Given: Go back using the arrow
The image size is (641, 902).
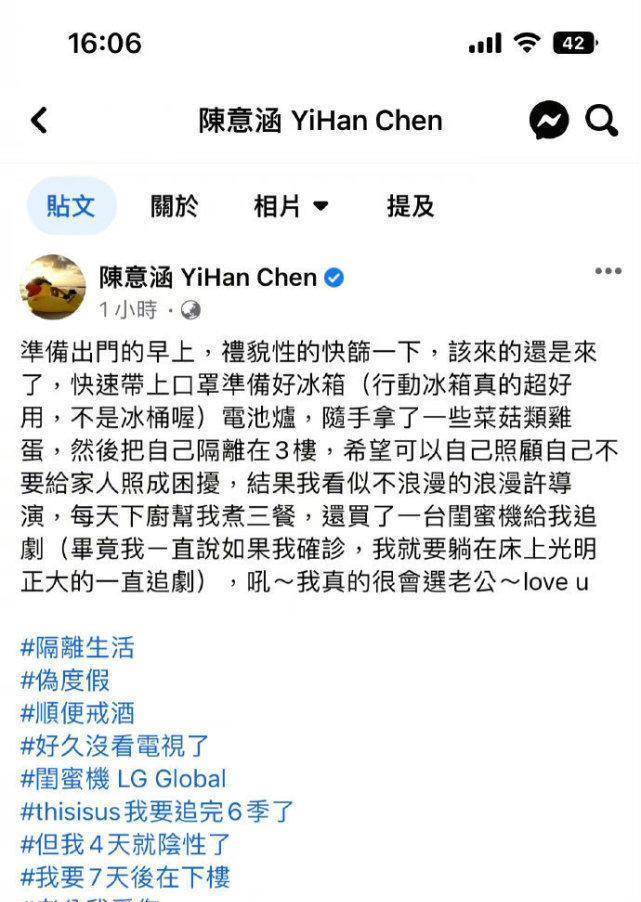Looking at the screenshot, I should pos(39,121).
